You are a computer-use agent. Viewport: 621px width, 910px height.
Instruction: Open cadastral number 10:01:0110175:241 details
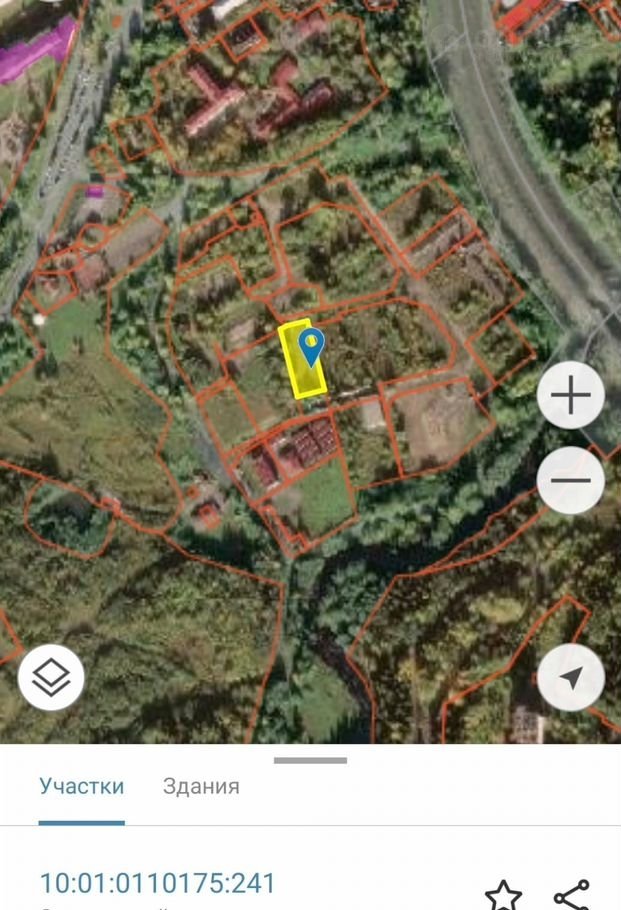(x=157, y=883)
